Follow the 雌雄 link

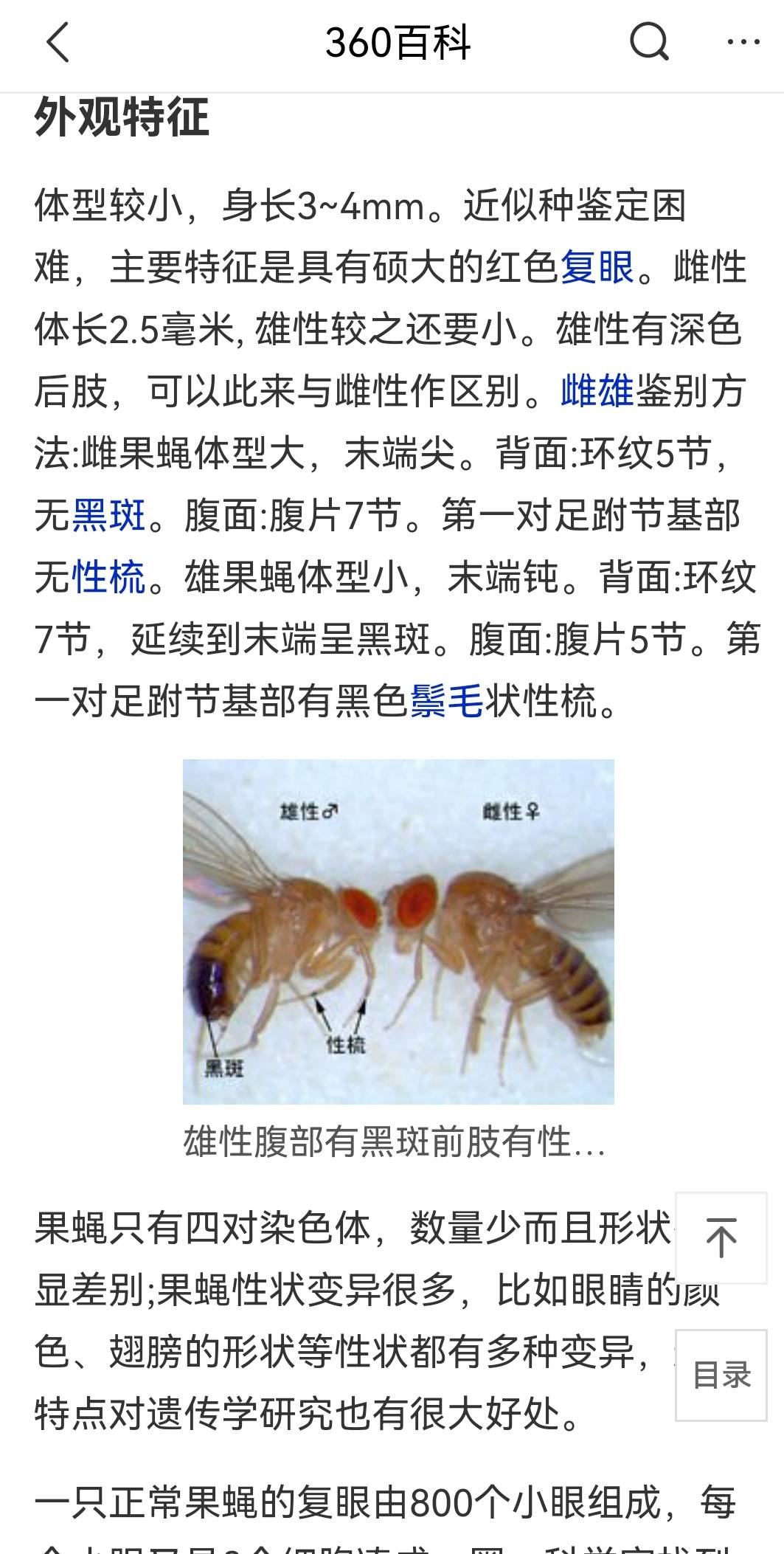[597, 391]
